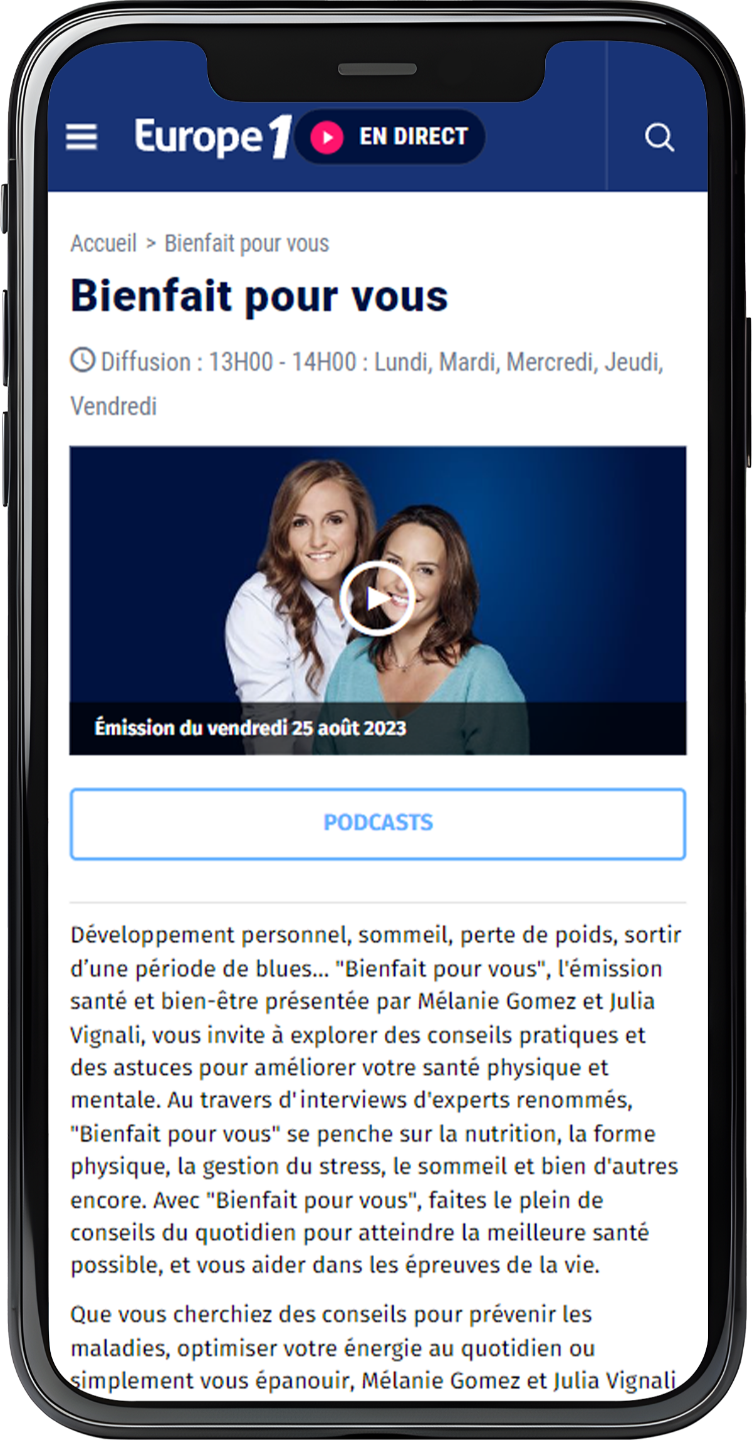752x1440 pixels.
Task: Start the En Direct live stream
Action: (390, 137)
